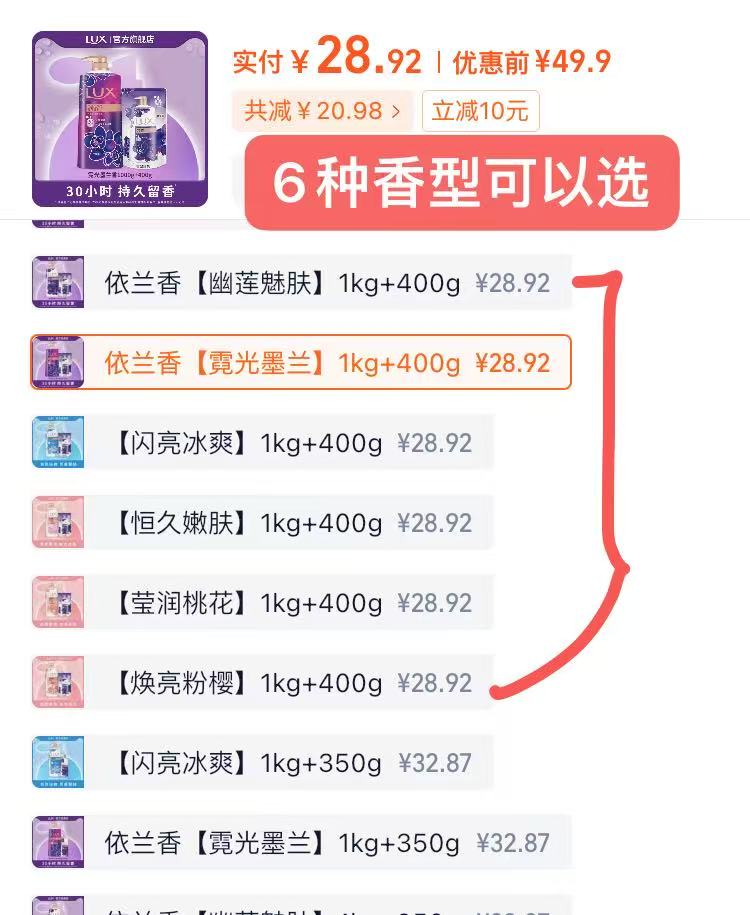Click the pink thumbnail of 焕亮粉樱 option

click(x=57, y=682)
